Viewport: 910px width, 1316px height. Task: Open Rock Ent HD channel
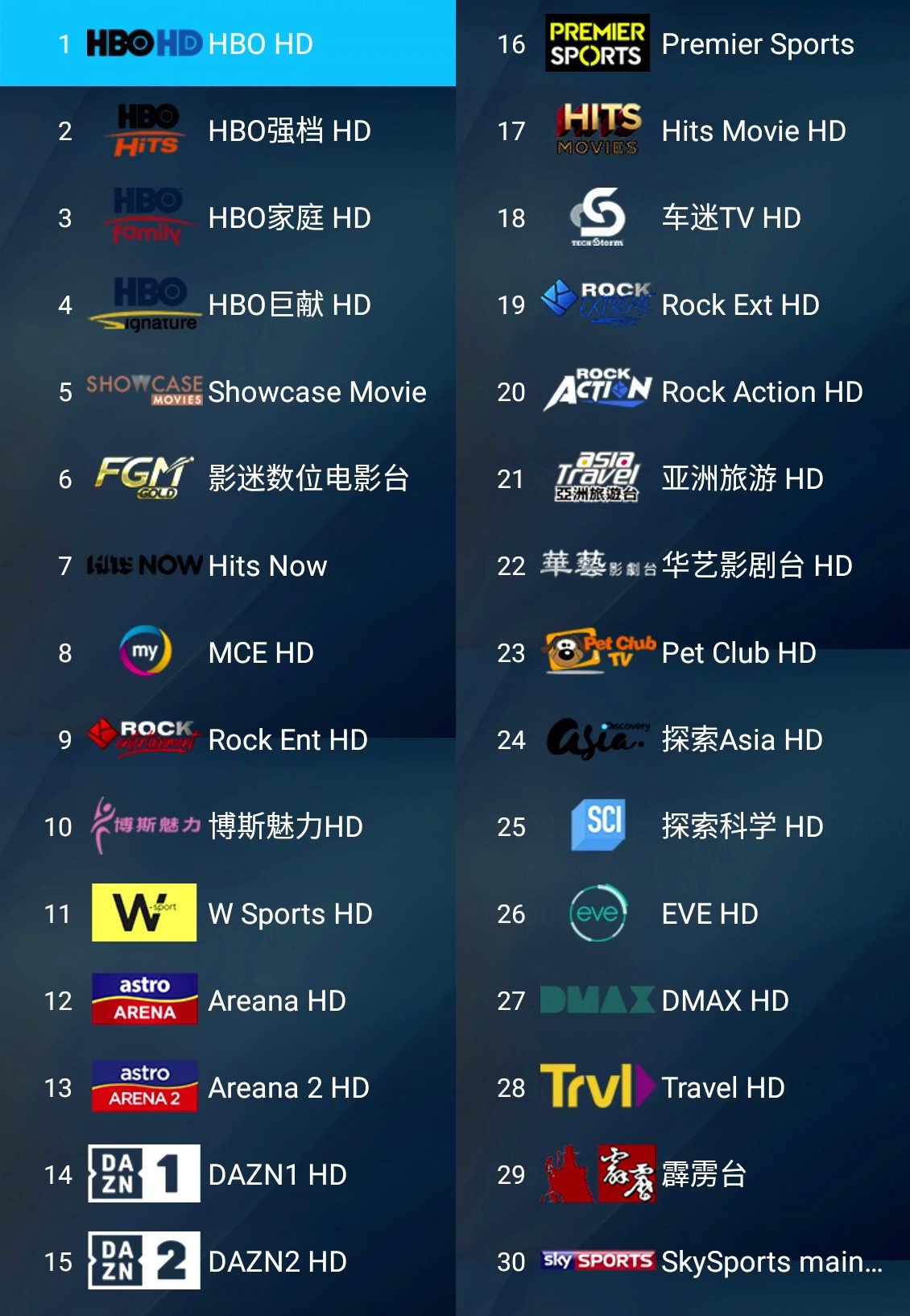228,739
